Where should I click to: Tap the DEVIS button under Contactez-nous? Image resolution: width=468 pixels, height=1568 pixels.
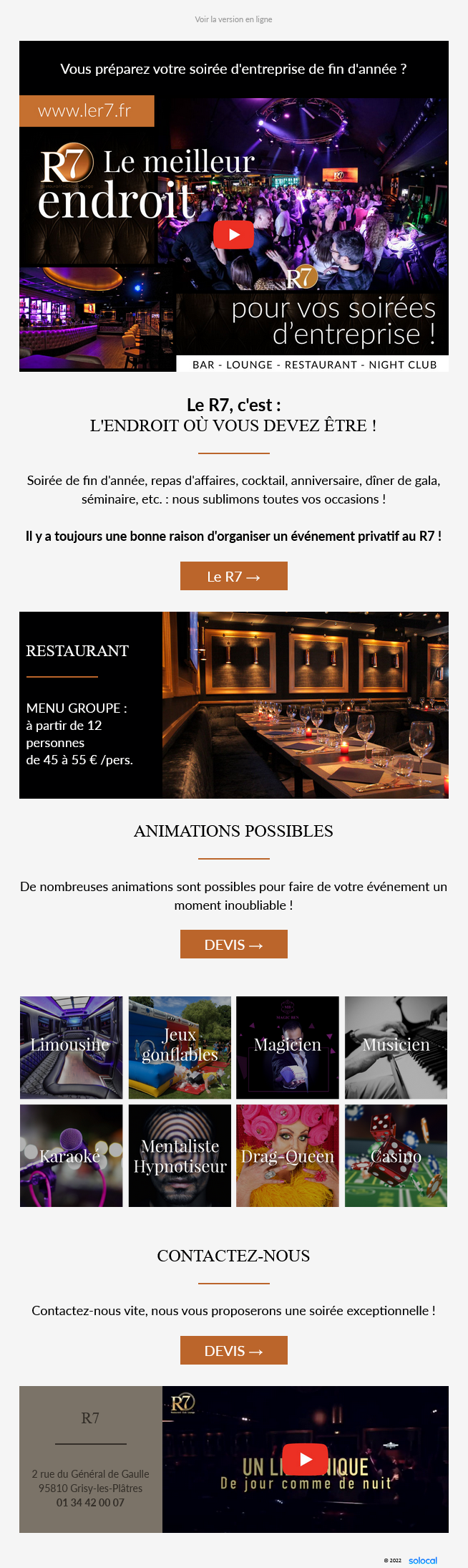coord(233,1350)
